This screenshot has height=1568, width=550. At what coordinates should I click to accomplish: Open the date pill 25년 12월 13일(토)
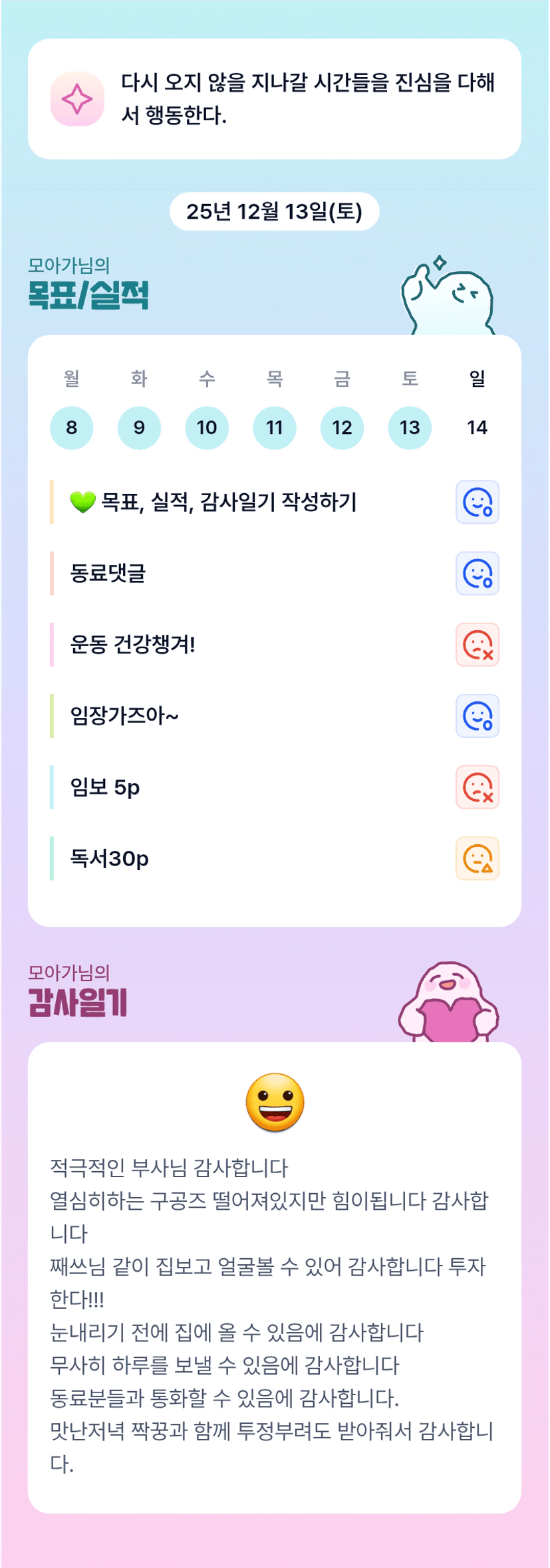click(275, 211)
